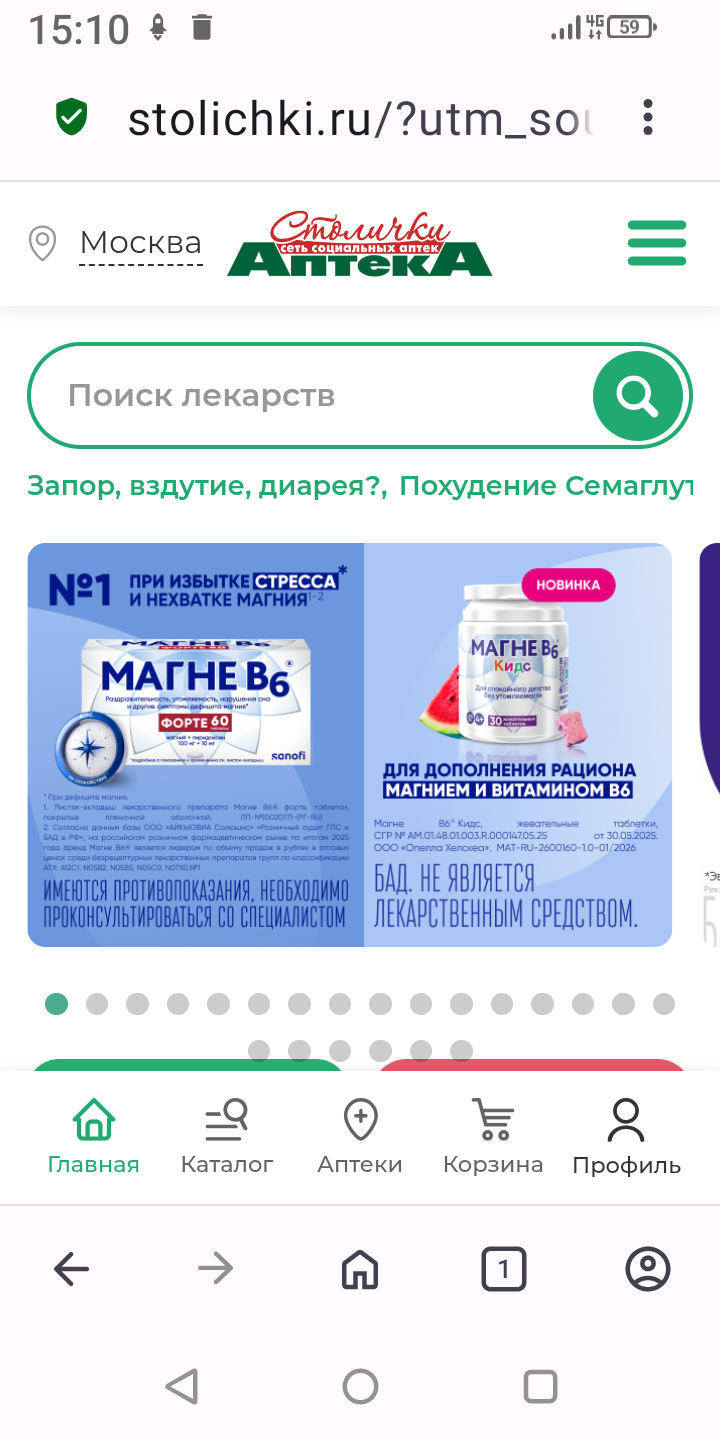
Task: Open the browser home page
Action: pyautogui.click(x=360, y=1270)
